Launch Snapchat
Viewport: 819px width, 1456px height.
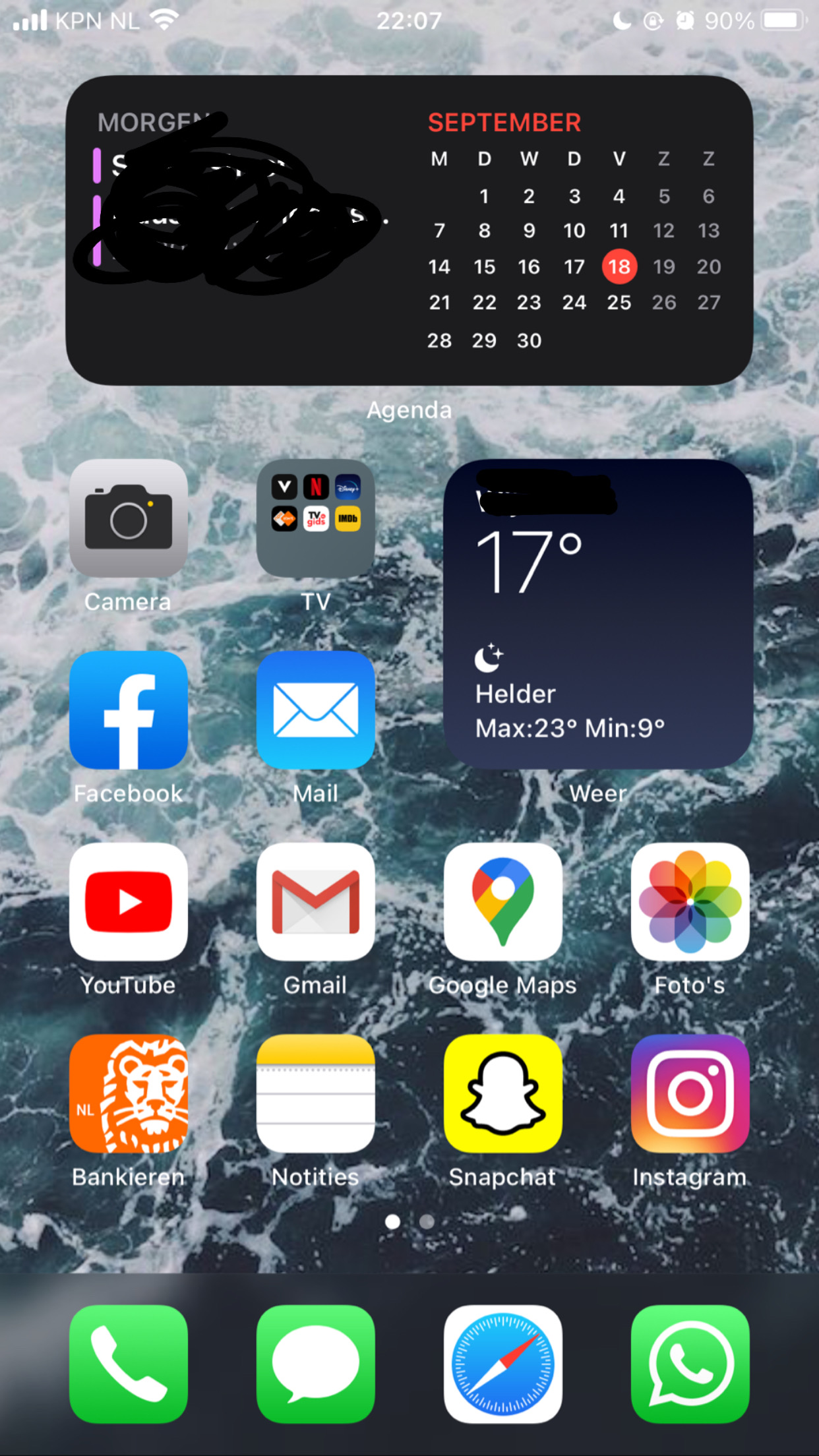[x=503, y=1093]
